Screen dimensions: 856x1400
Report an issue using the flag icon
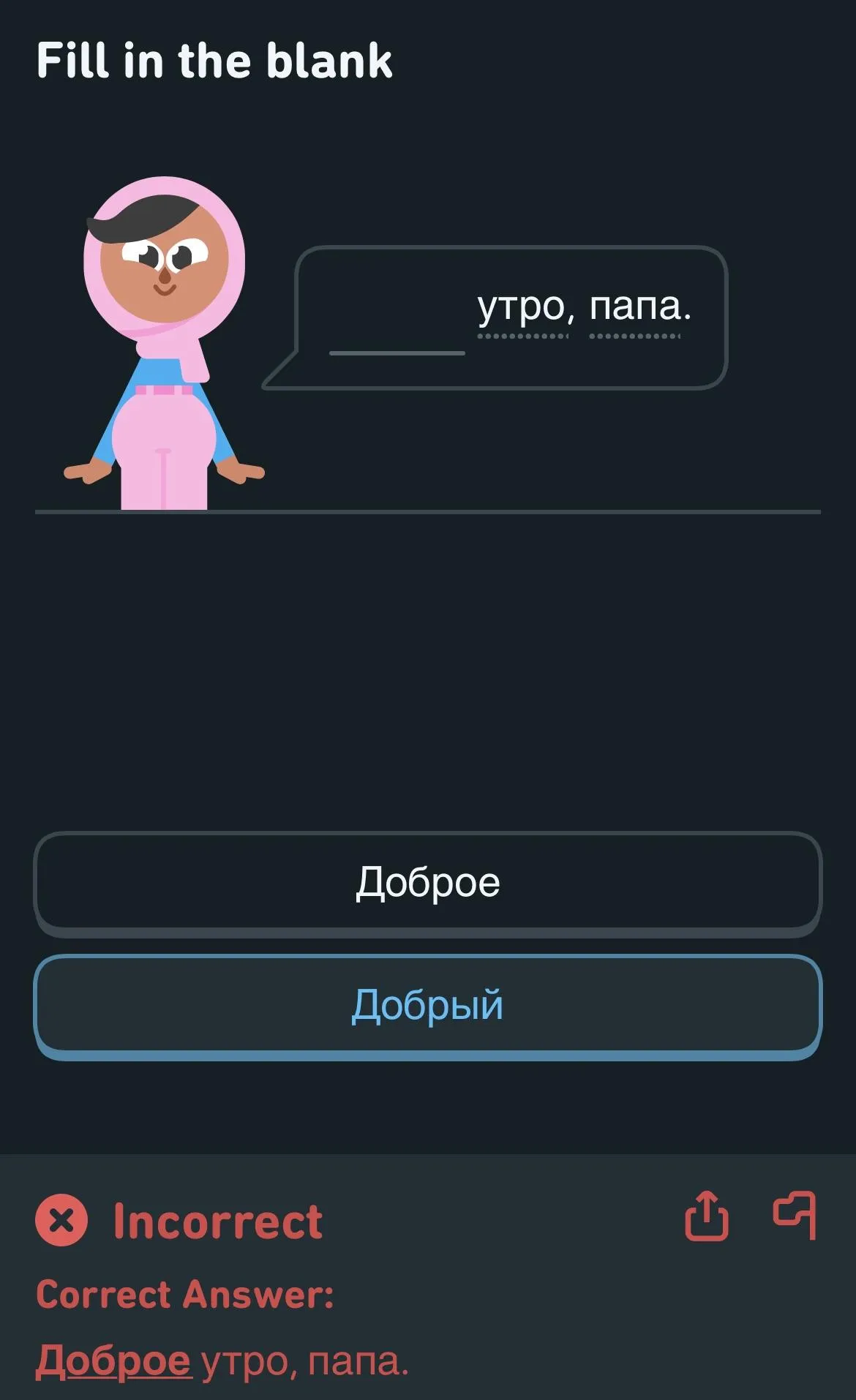(795, 1216)
